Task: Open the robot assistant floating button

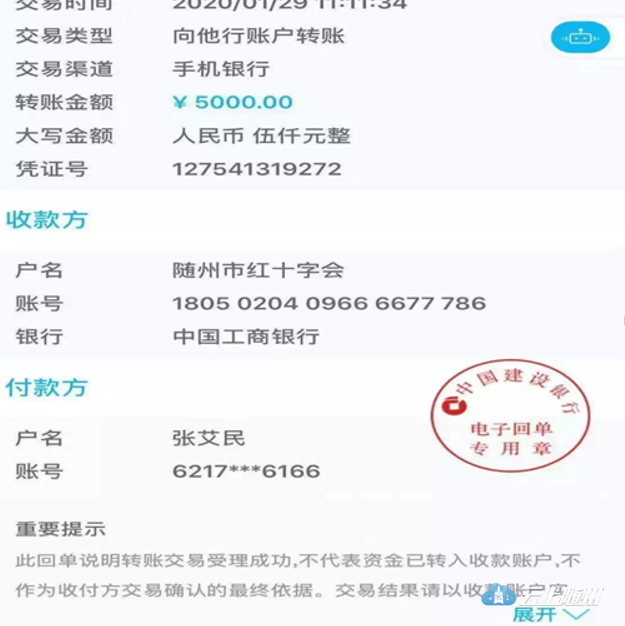Action: (580, 38)
